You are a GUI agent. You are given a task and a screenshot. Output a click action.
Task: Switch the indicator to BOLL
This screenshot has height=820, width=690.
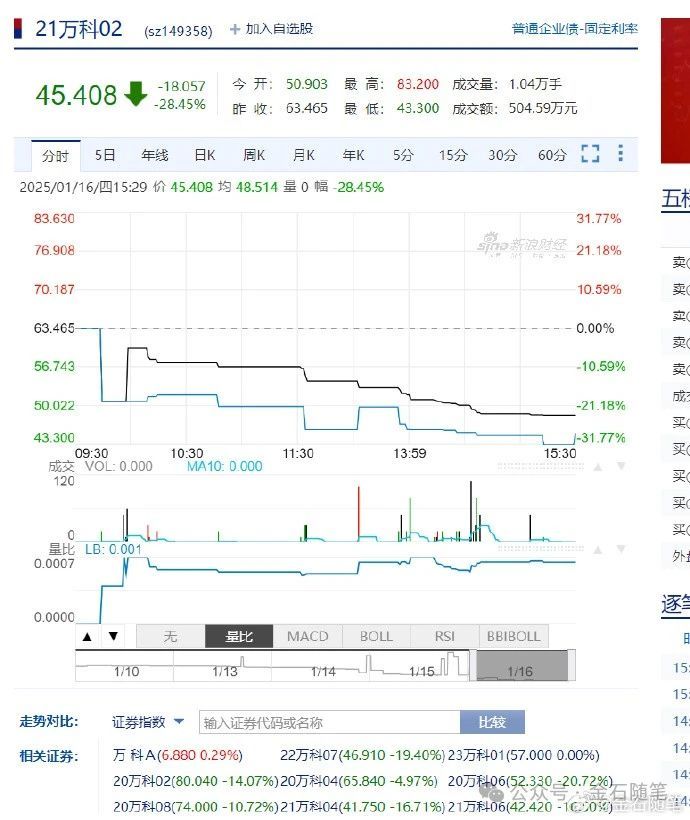coord(376,636)
